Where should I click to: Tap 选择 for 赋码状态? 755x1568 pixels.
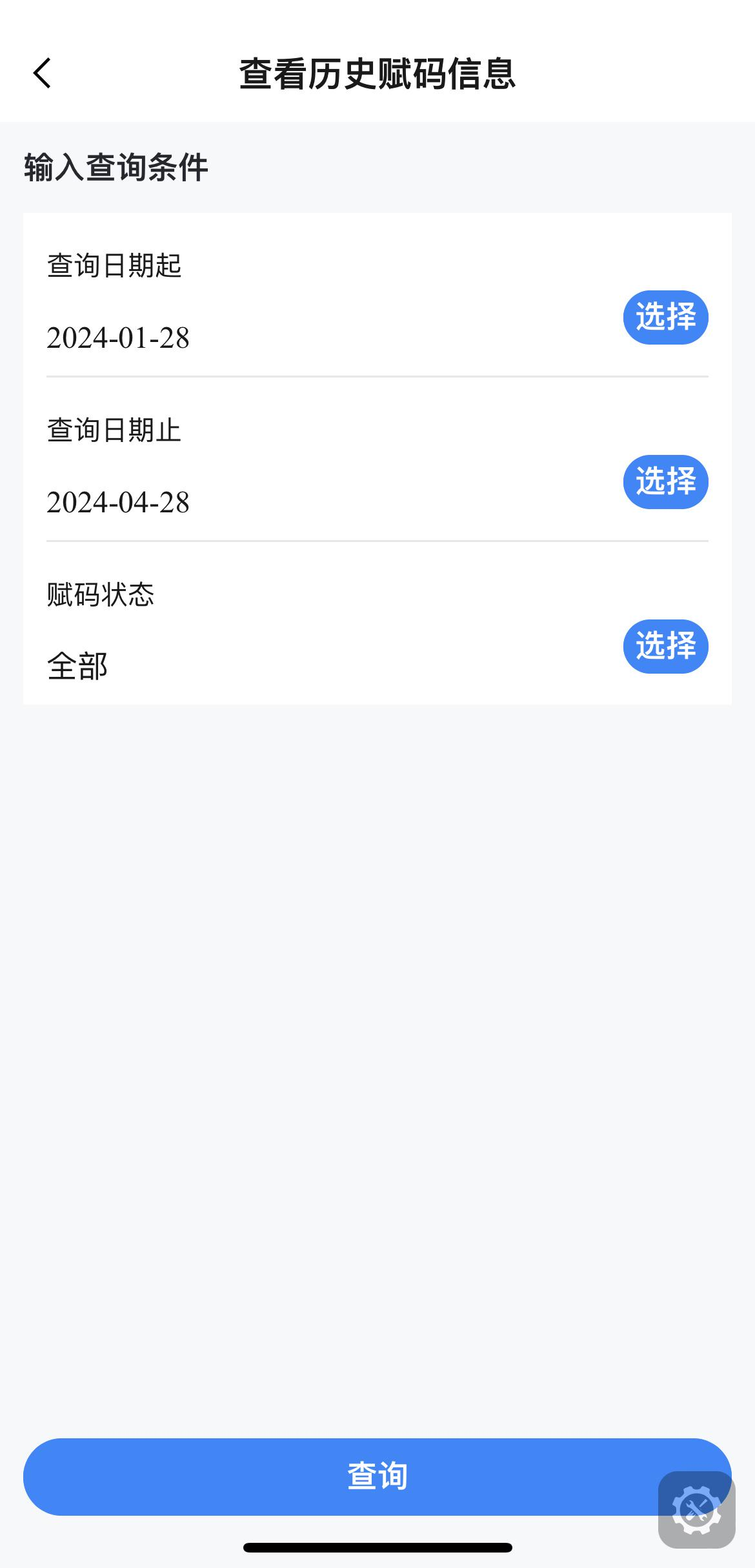point(665,647)
